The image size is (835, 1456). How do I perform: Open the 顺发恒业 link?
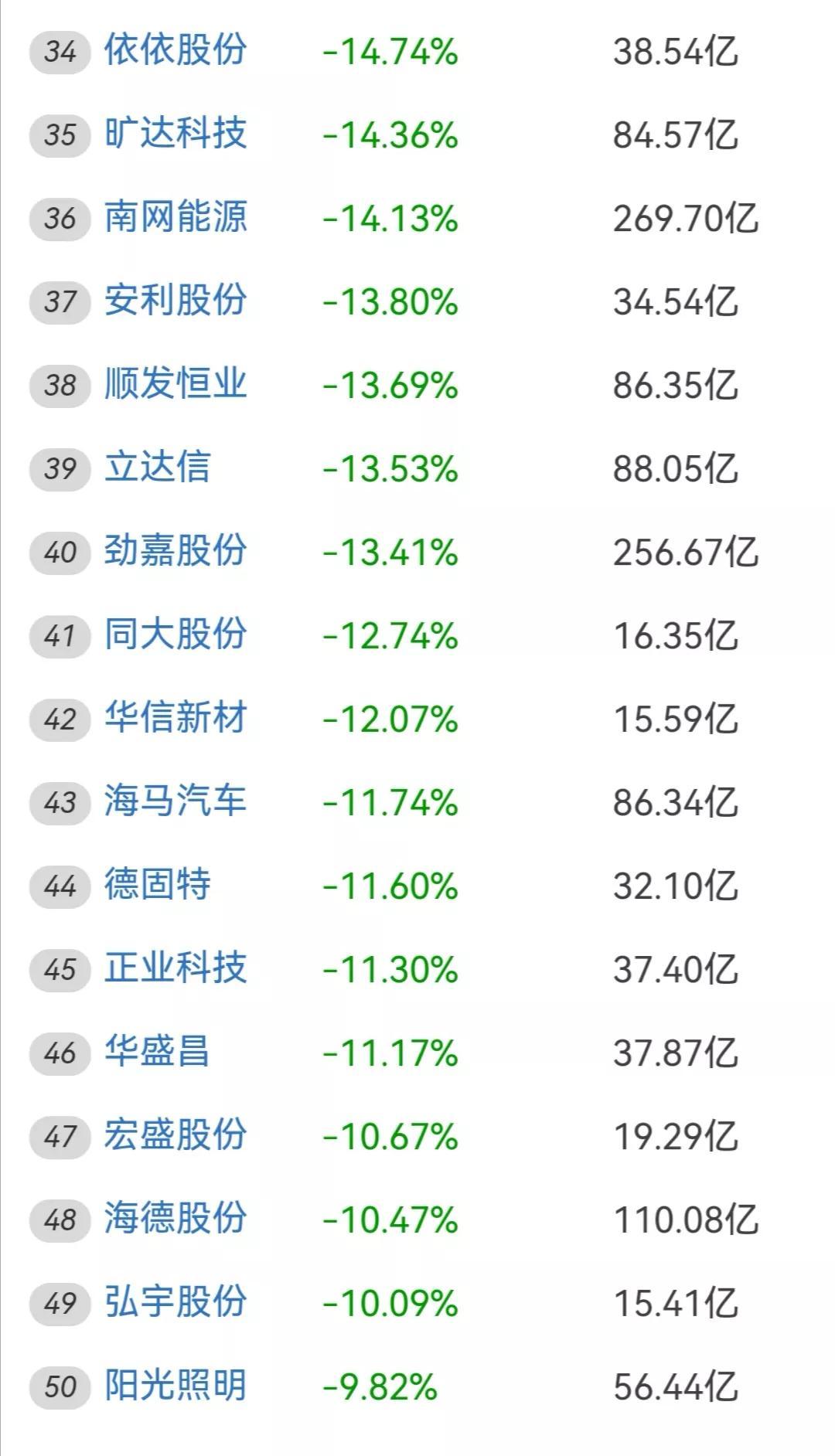point(176,384)
